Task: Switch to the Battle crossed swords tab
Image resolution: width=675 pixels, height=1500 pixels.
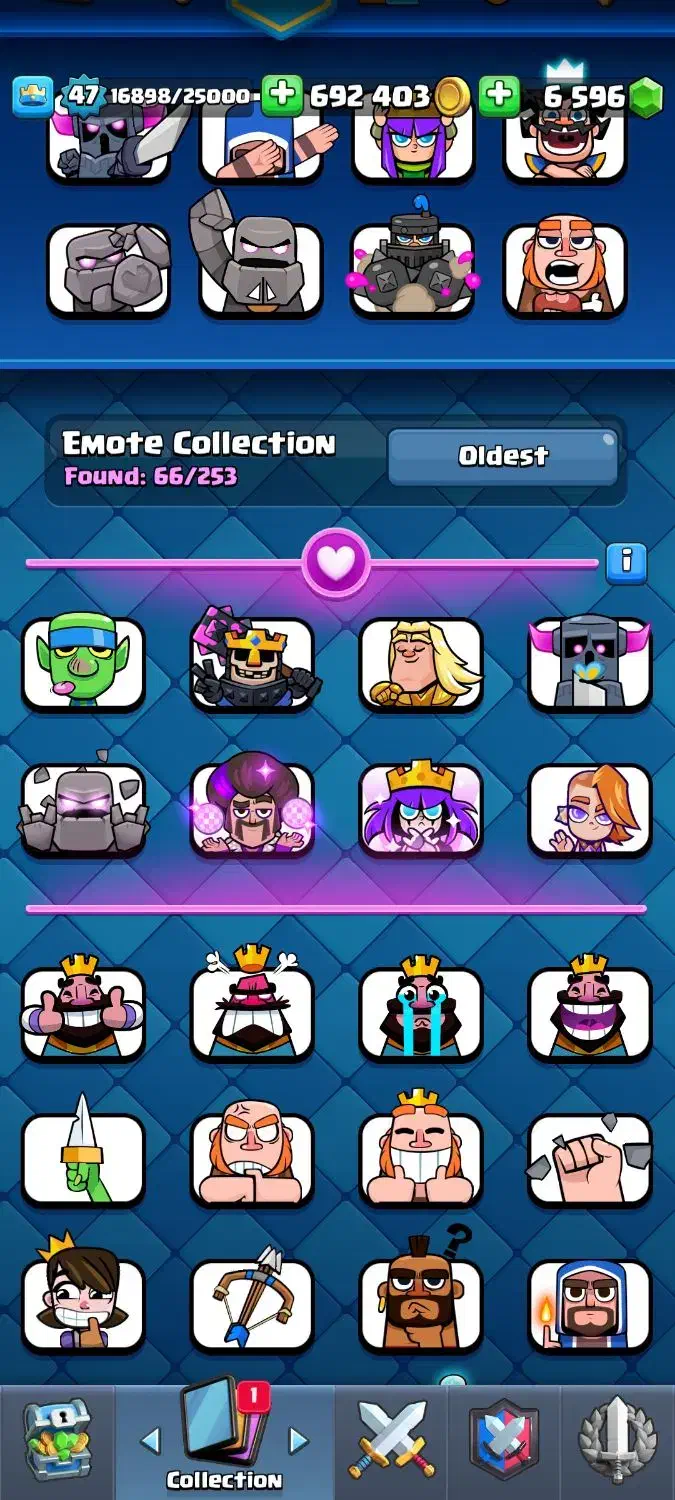Action: point(391,1440)
